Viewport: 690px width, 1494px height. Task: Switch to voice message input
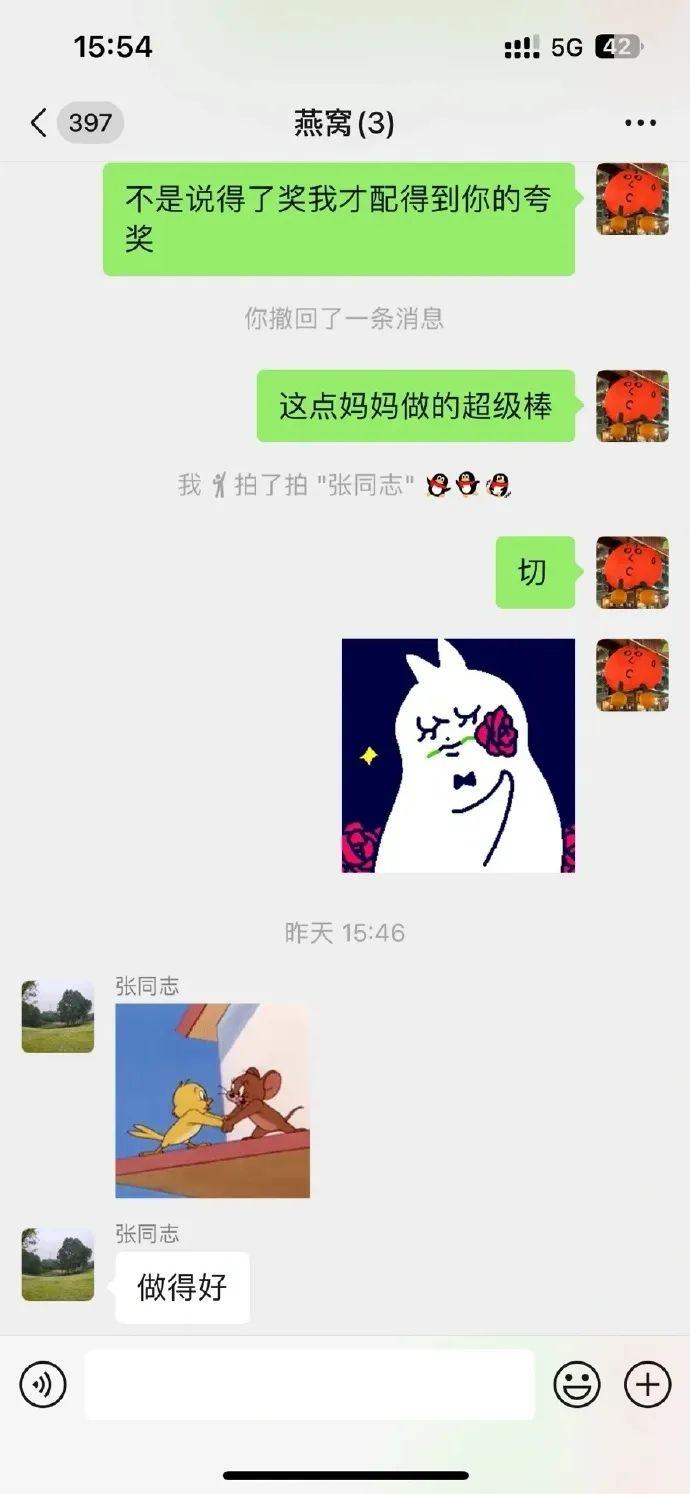[43, 1384]
